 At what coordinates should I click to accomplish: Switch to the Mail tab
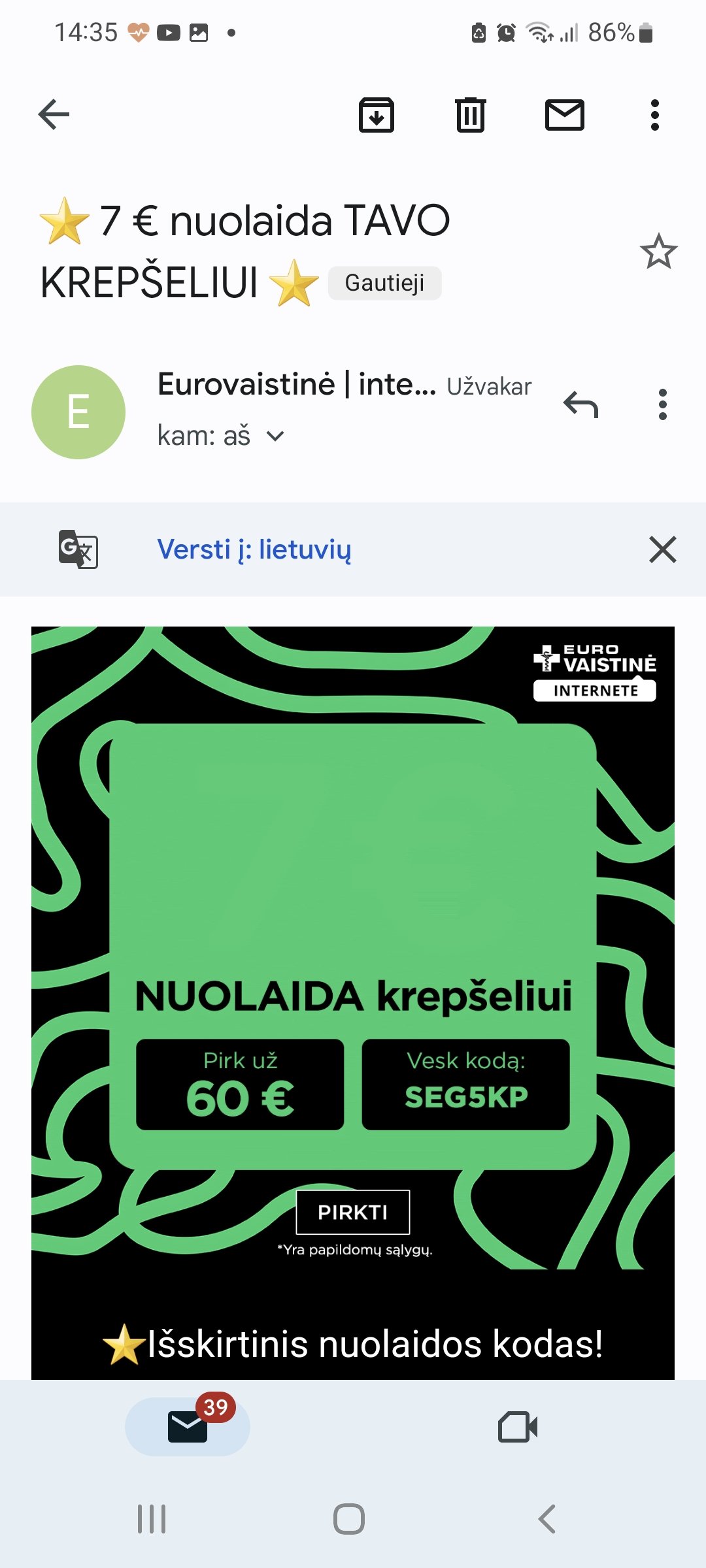coord(188,1426)
